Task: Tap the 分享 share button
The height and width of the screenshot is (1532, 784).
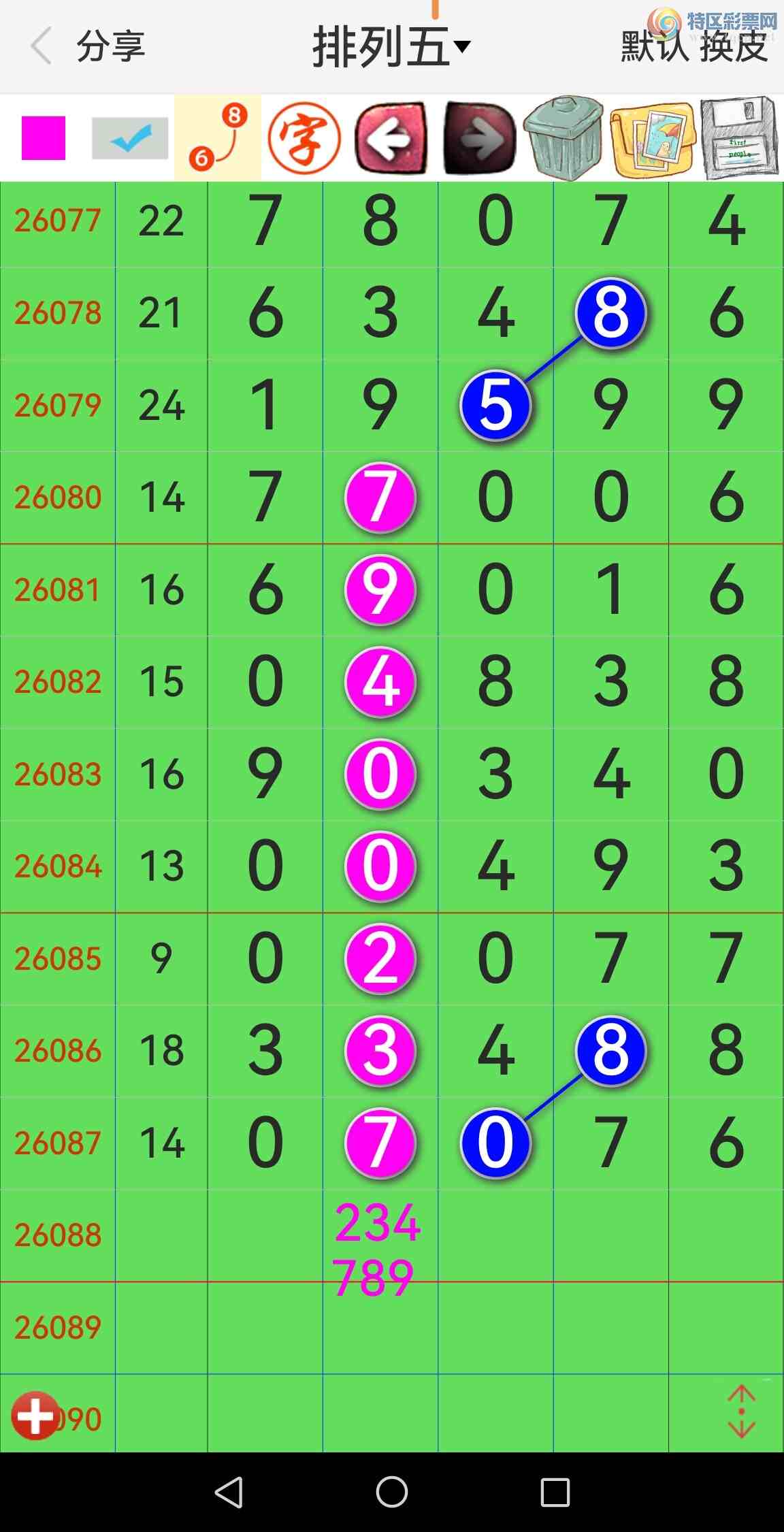Action: (x=111, y=46)
